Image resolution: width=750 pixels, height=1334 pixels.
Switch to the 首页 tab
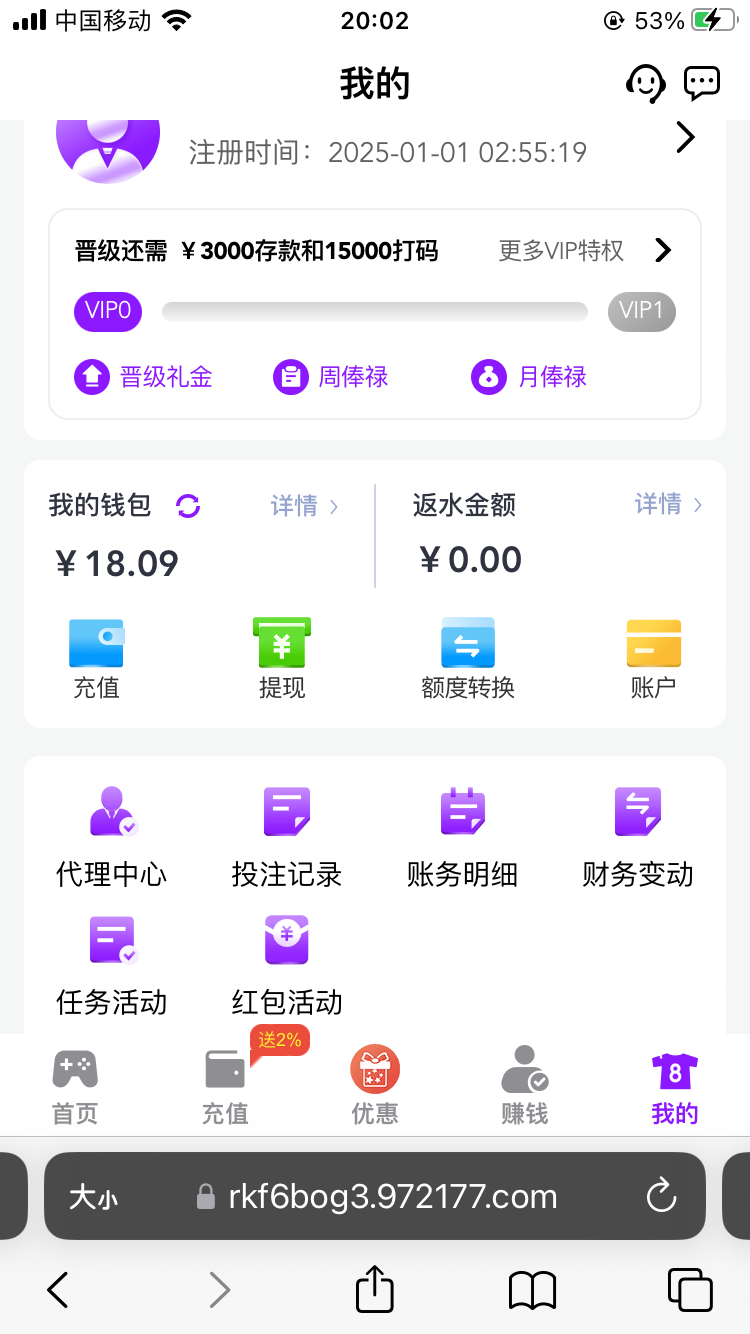(75, 1087)
